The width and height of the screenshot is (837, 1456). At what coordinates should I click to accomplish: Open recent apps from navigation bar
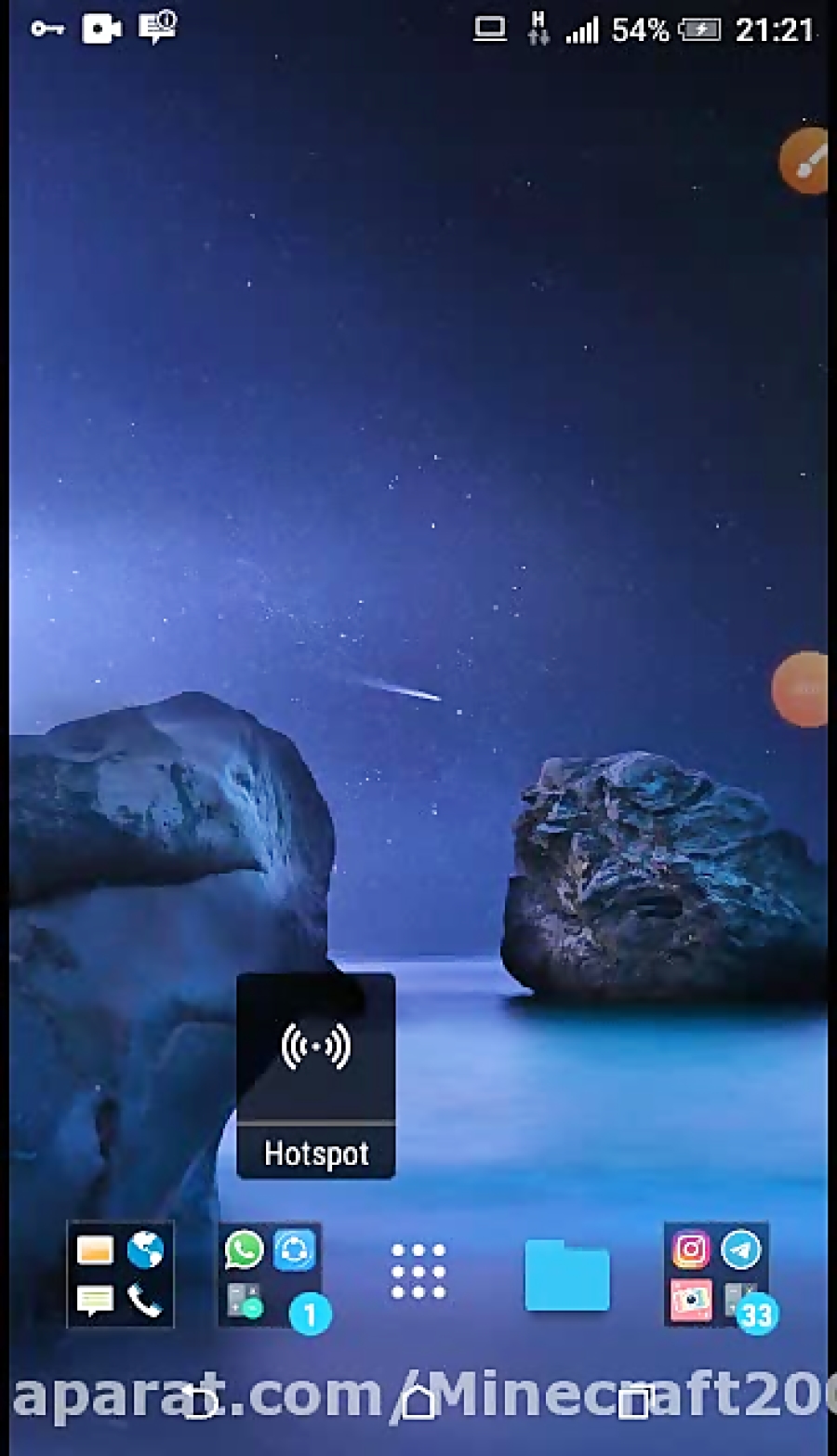pyautogui.click(x=634, y=1401)
